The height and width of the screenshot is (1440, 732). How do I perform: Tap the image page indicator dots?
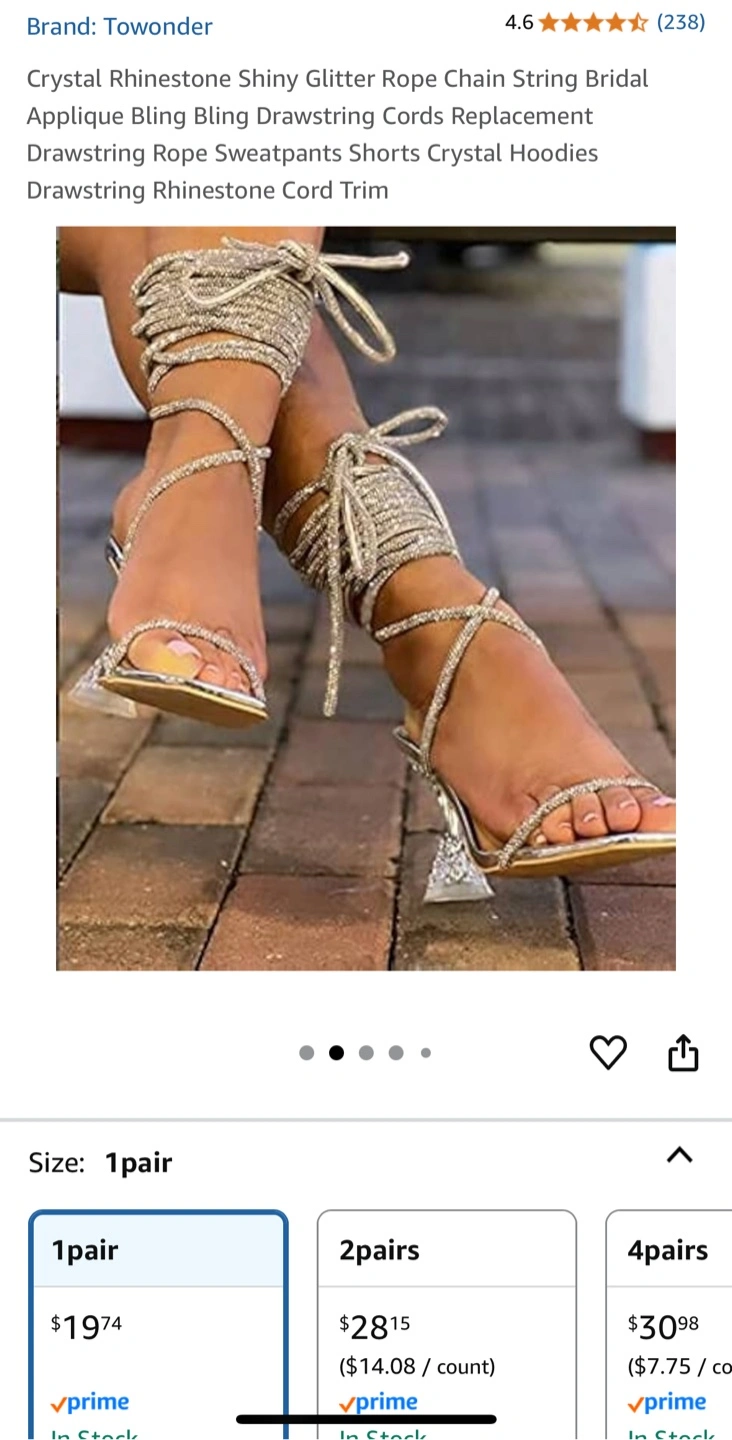point(366,1052)
